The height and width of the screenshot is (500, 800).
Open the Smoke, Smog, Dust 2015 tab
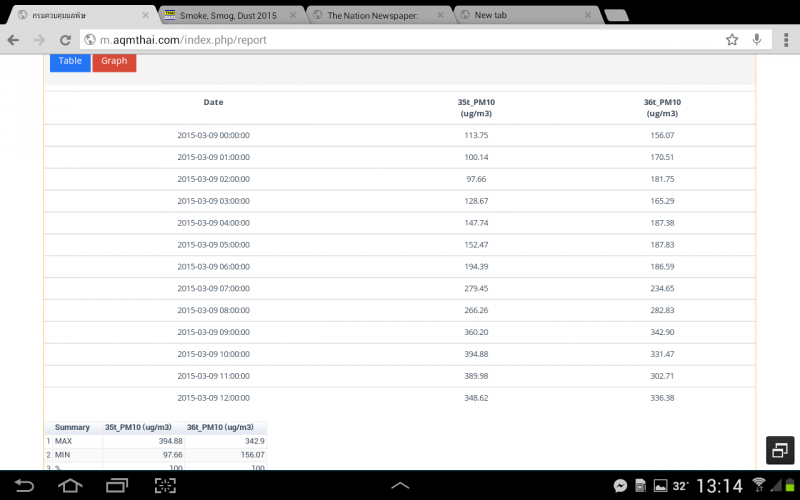tap(220, 15)
